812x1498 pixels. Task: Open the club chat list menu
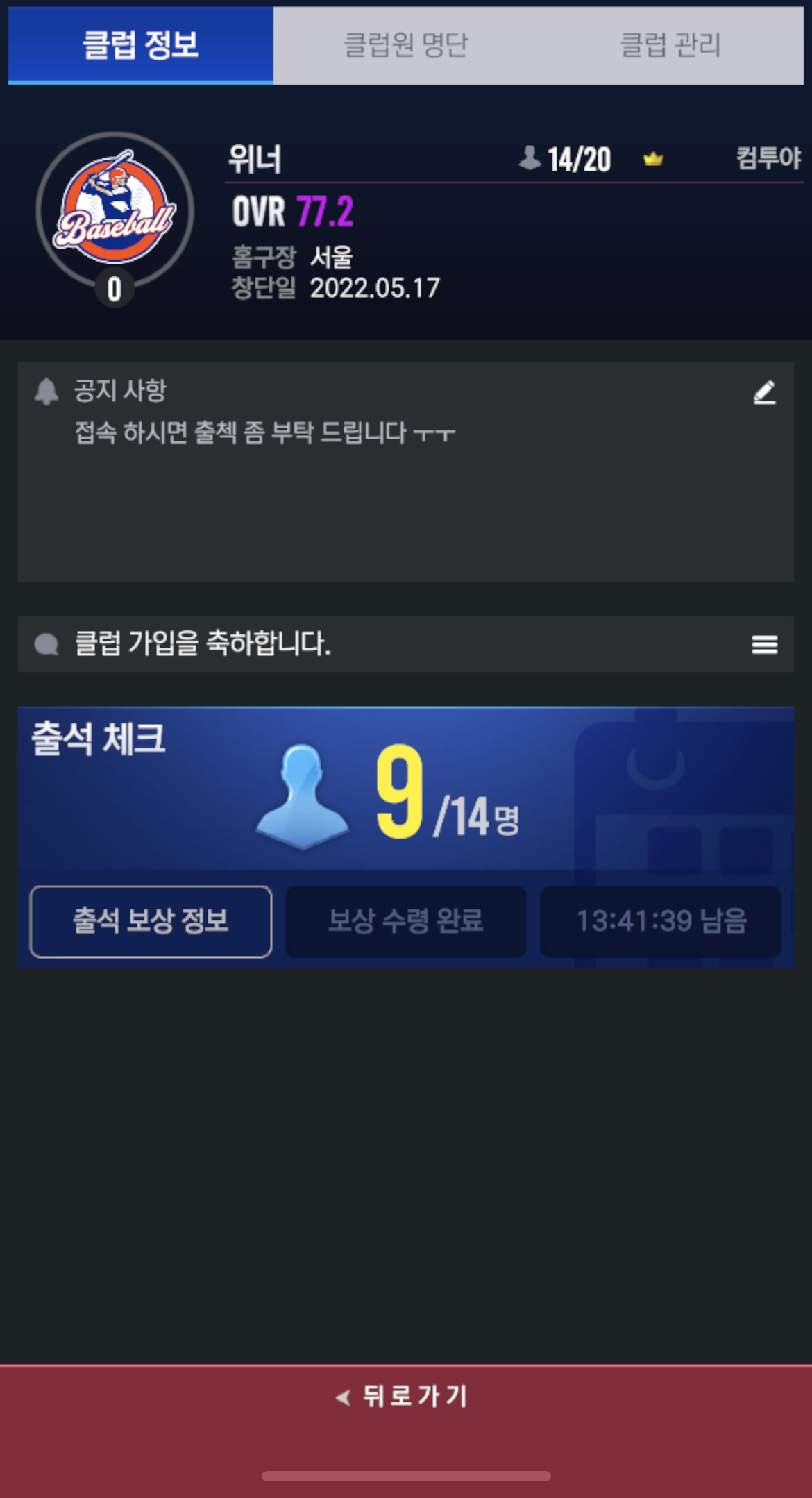point(764,645)
